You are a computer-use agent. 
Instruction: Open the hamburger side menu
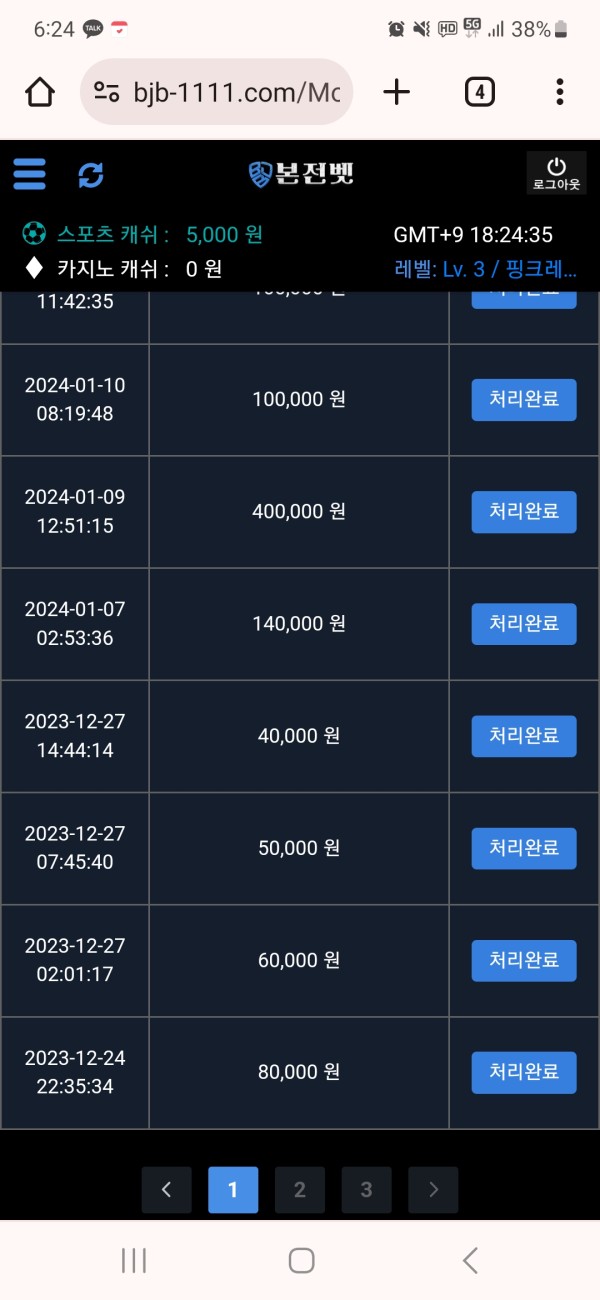(x=30, y=174)
